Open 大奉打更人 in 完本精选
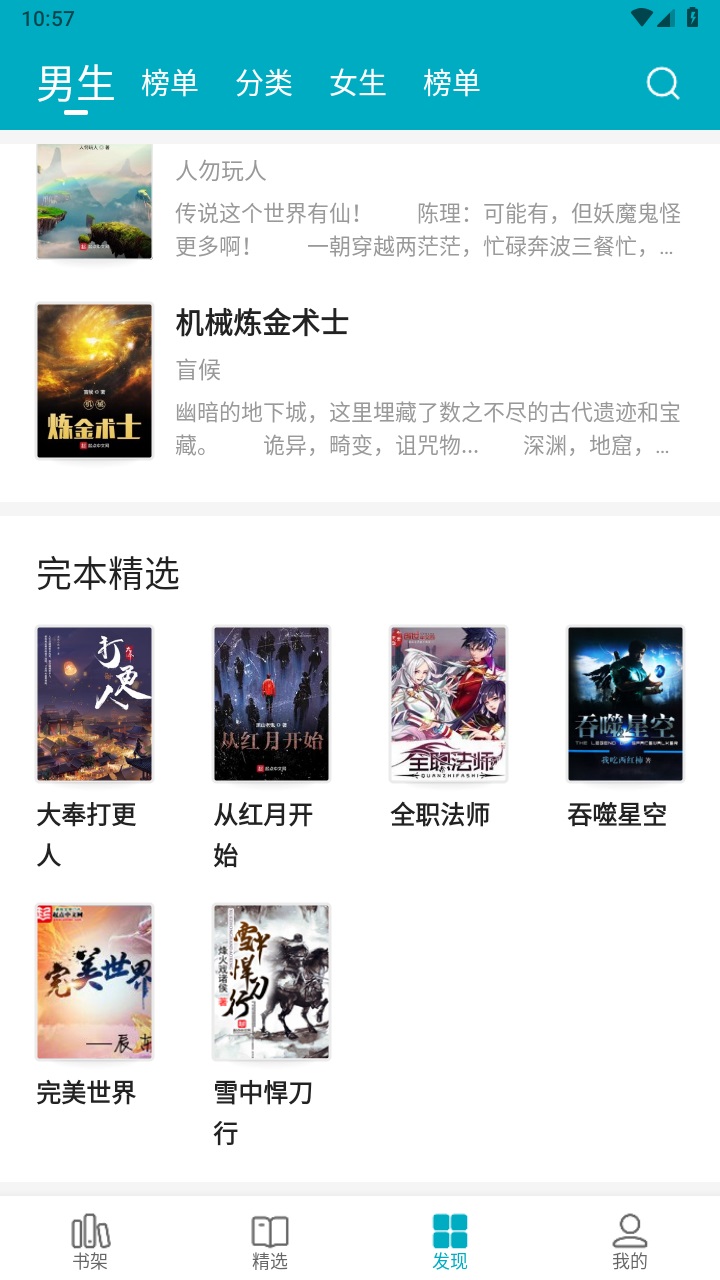Screen dimensions: 720x1280 pyautogui.click(x=95, y=704)
